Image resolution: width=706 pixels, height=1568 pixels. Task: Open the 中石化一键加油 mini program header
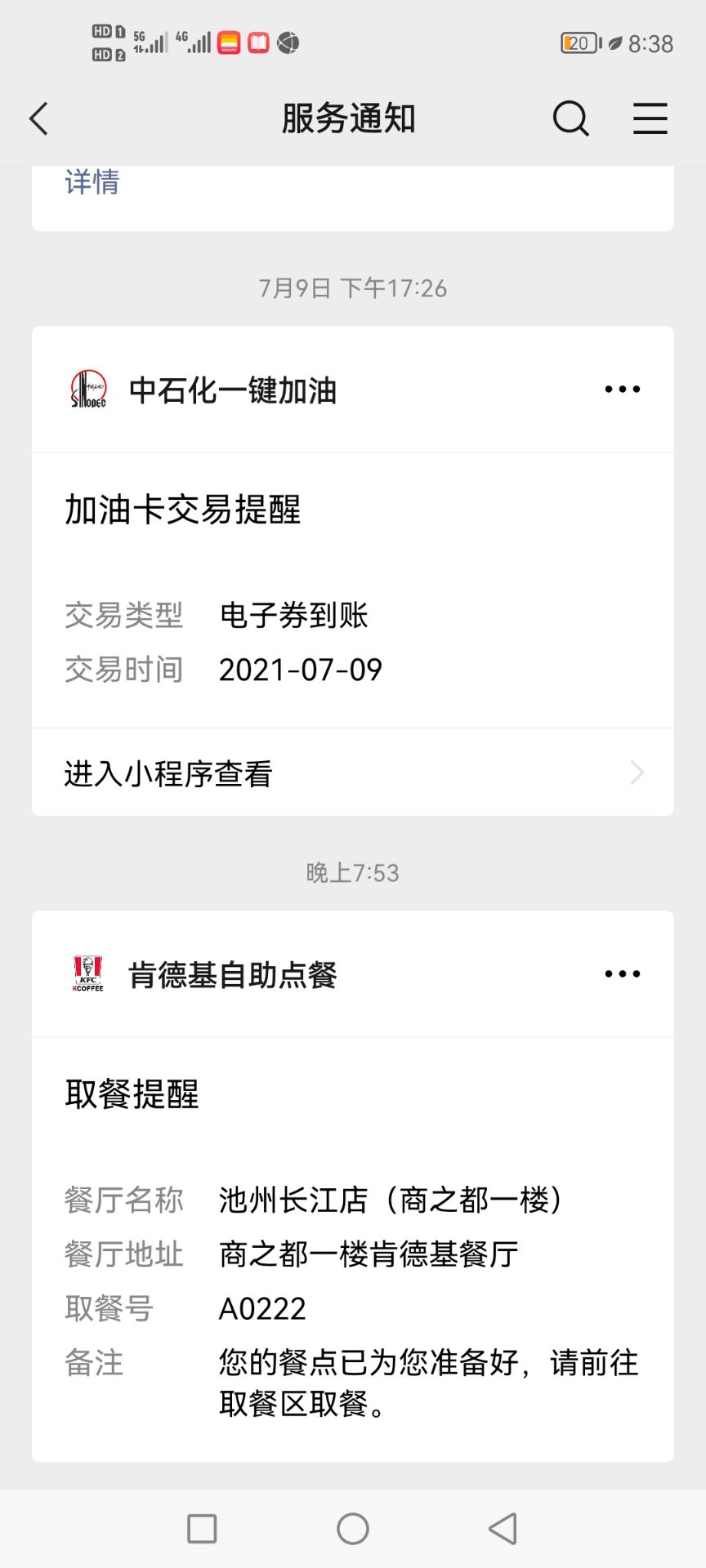pos(233,390)
